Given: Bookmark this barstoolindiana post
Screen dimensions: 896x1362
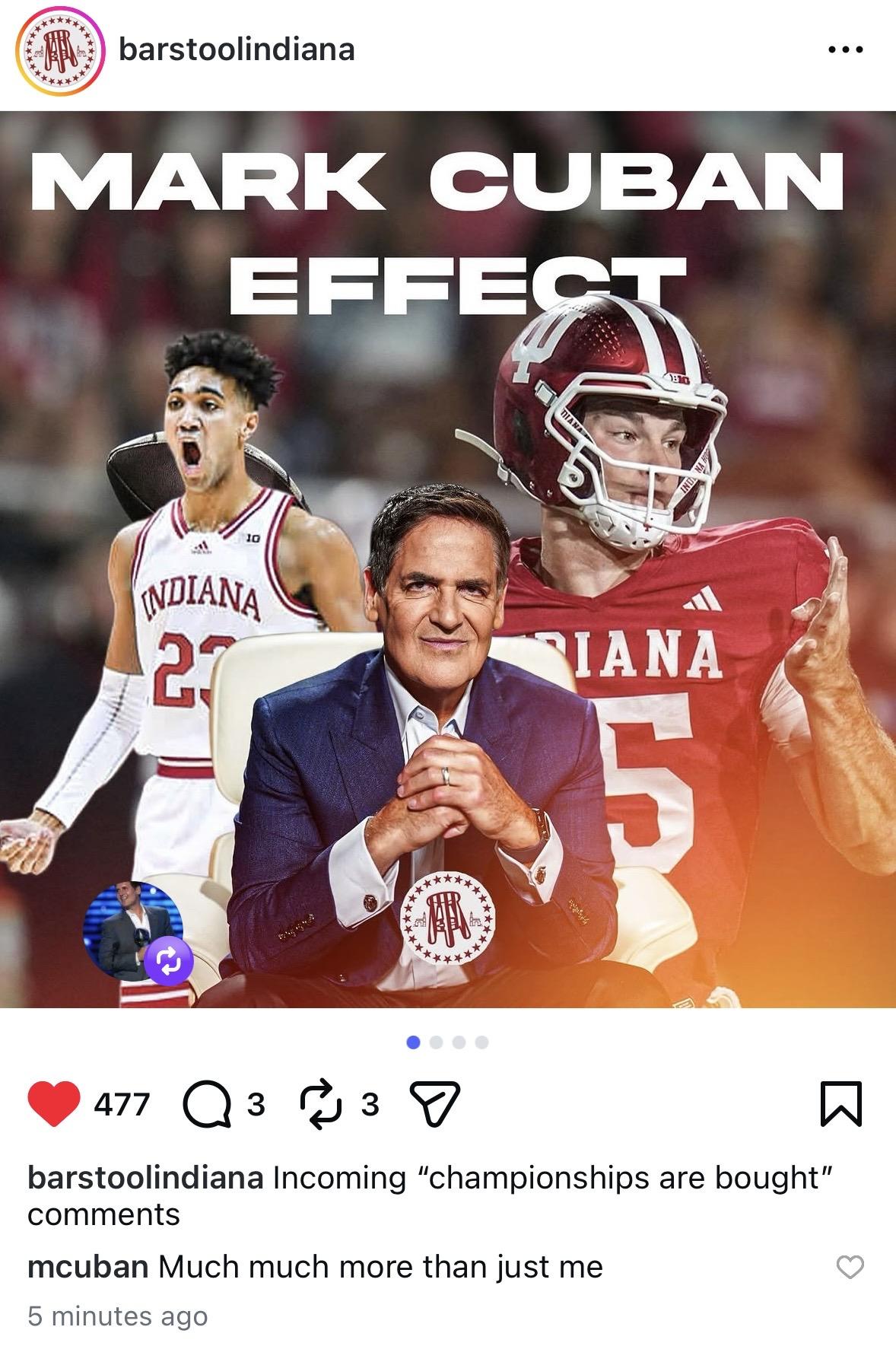Looking at the screenshot, I should click(x=840, y=1103).
